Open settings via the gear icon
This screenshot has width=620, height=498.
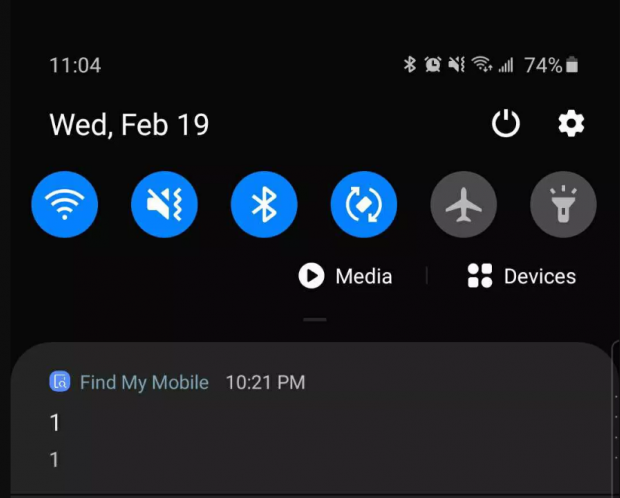(x=571, y=124)
